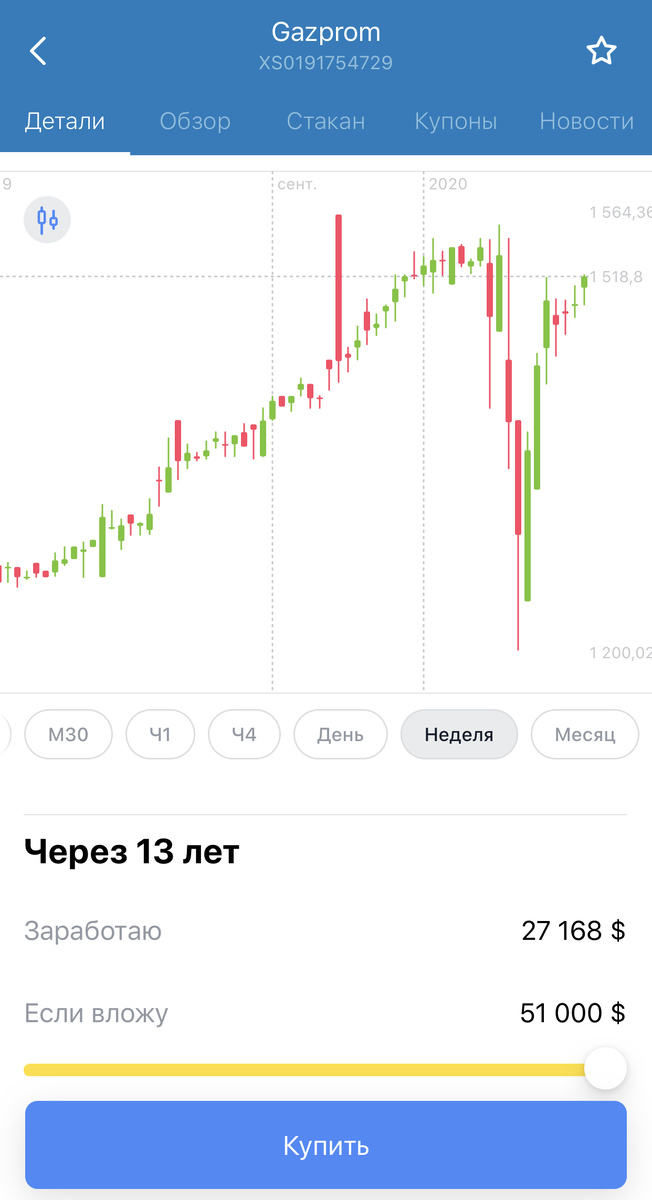Switch the chart to День
This screenshot has width=652, height=1200.
[340, 735]
